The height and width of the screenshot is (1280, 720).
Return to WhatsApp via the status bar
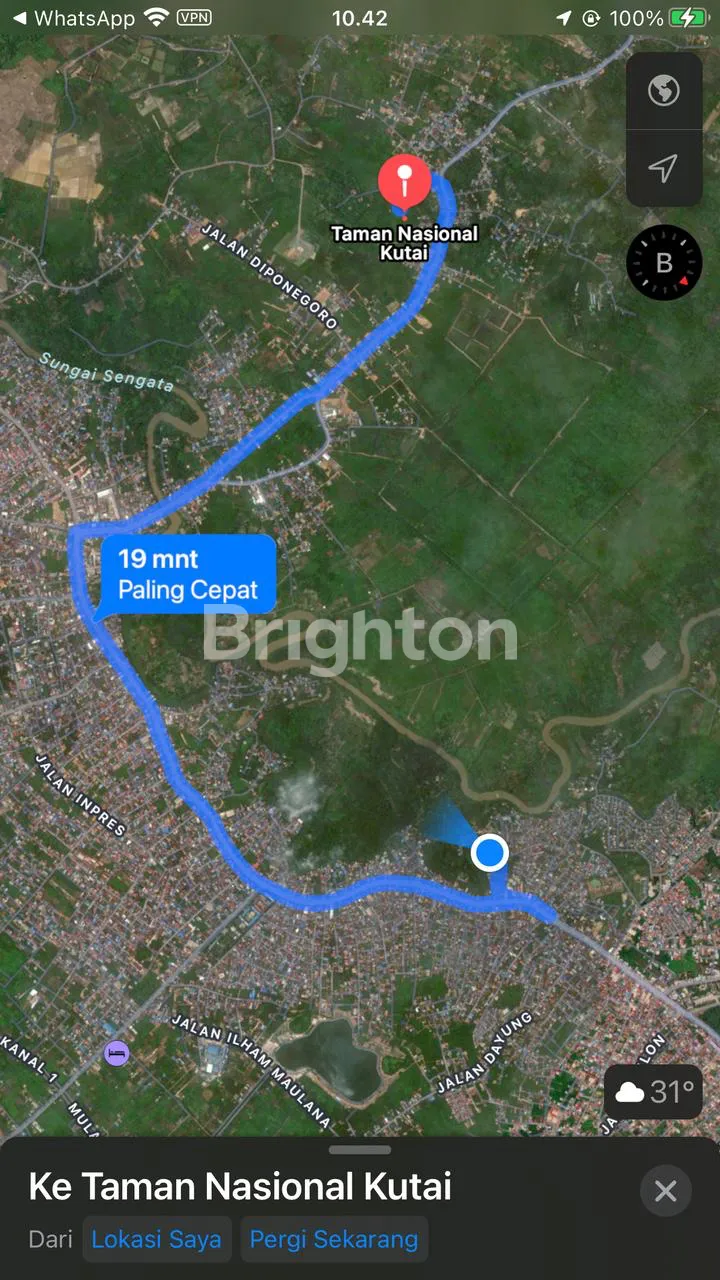pos(74,18)
